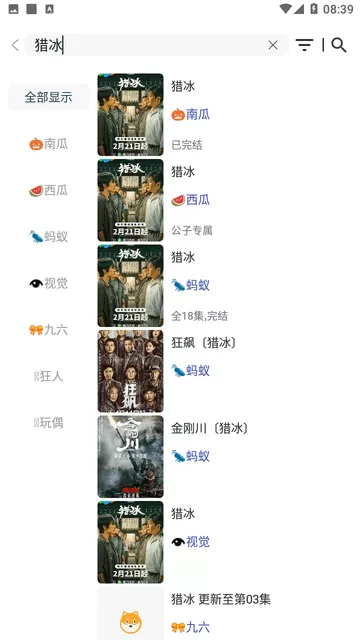360x640 pixels.
Task: Open the 猎冰 result from 视觉
Action: (x=225, y=542)
